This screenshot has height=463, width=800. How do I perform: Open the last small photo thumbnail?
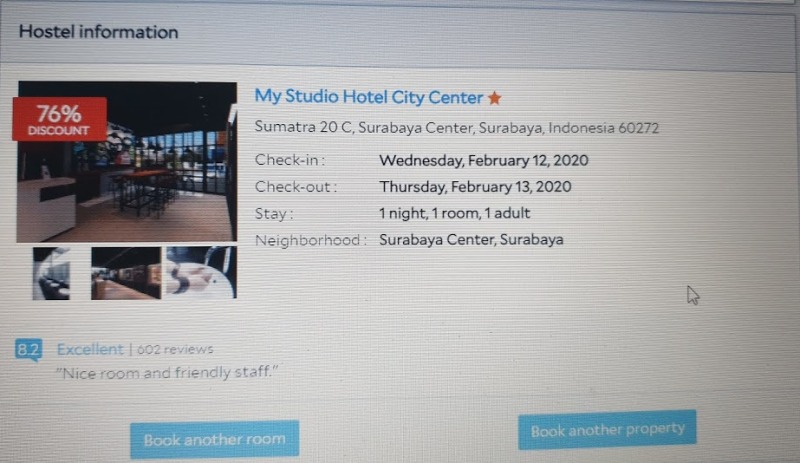201,272
